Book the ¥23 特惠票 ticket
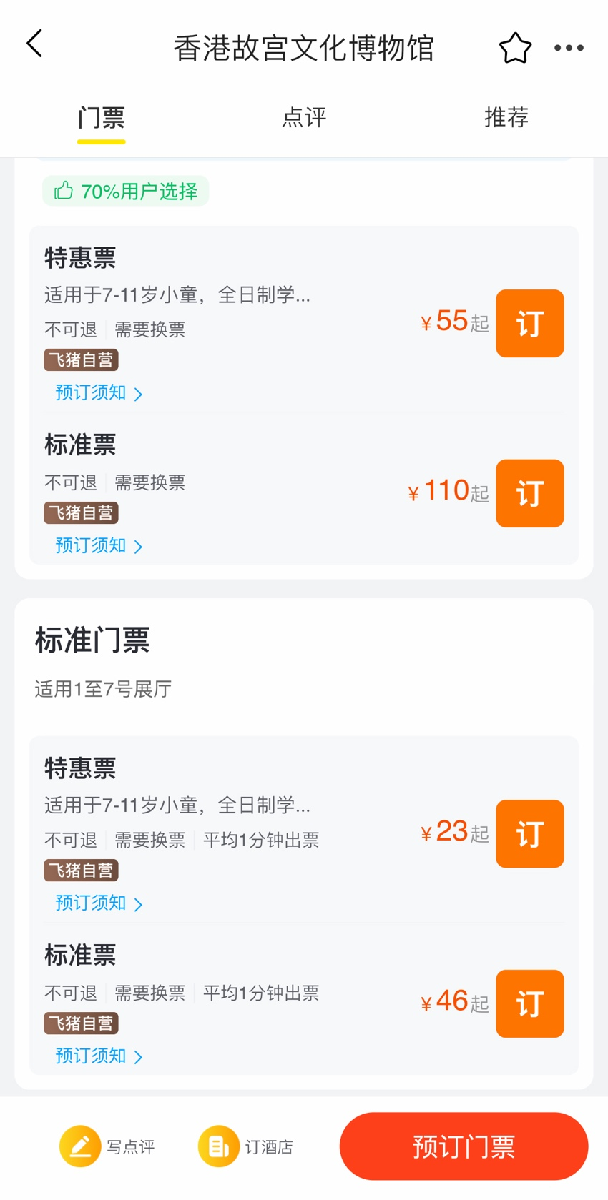Viewport: 608px width, 1200px height. pyautogui.click(x=530, y=834)
